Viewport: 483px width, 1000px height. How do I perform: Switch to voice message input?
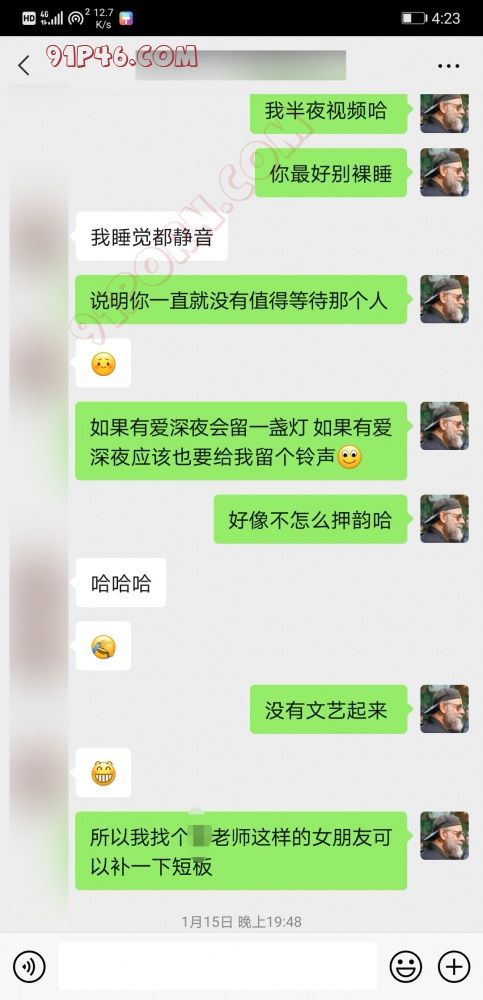click(29, 966)
